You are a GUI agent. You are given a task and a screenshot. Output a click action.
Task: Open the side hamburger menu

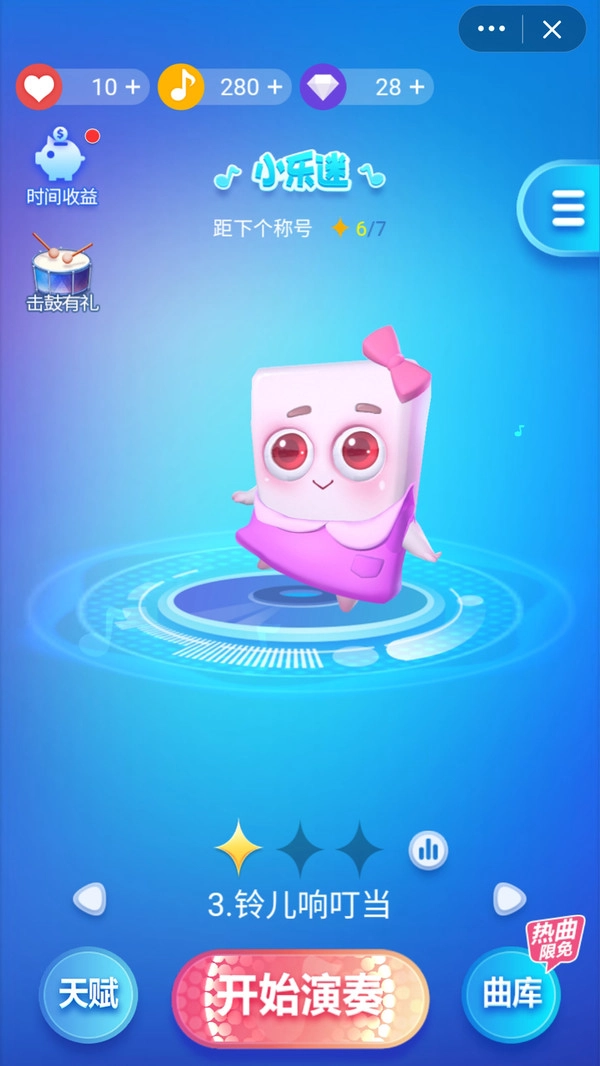tap(566, 207)
